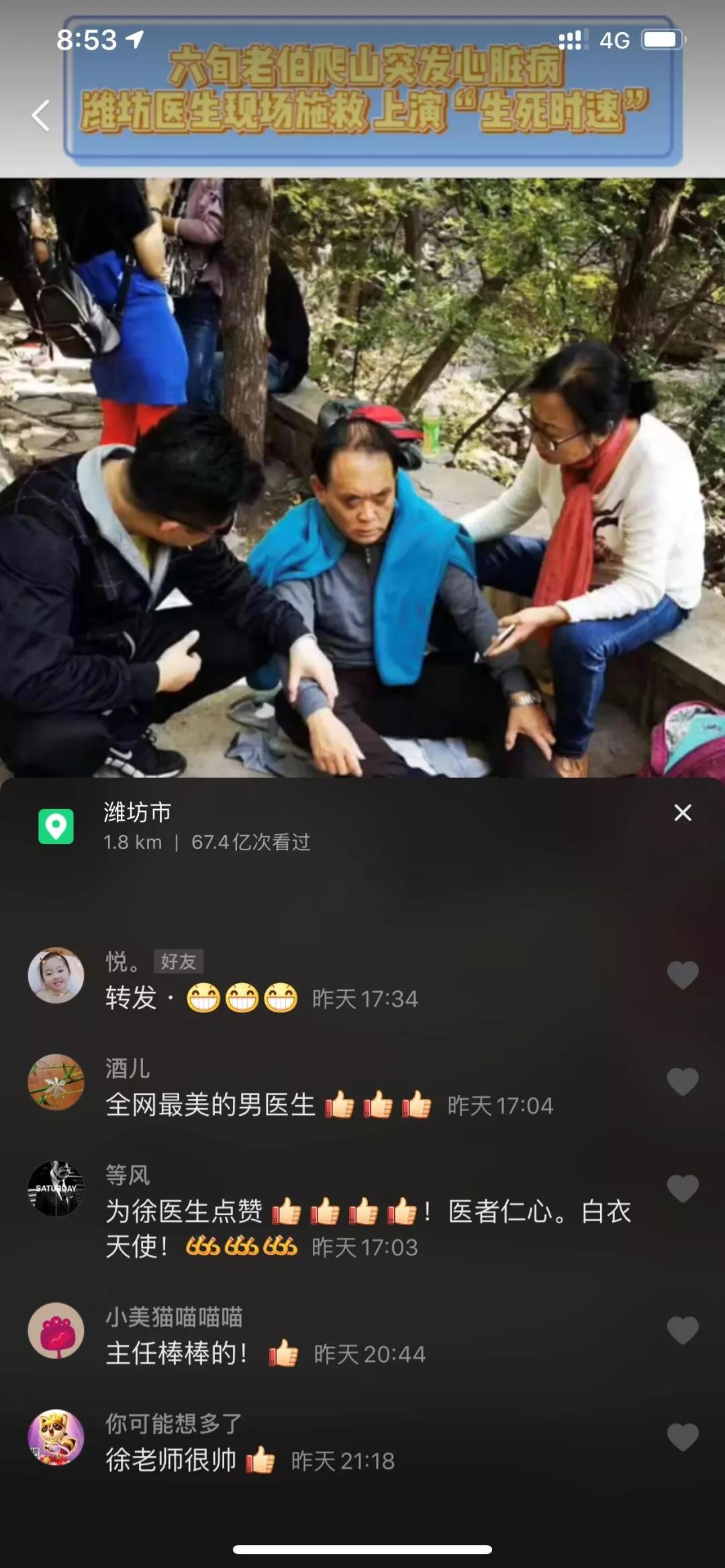
Task: Like the comment from 等风
Action: click(x=682, y=1189)
